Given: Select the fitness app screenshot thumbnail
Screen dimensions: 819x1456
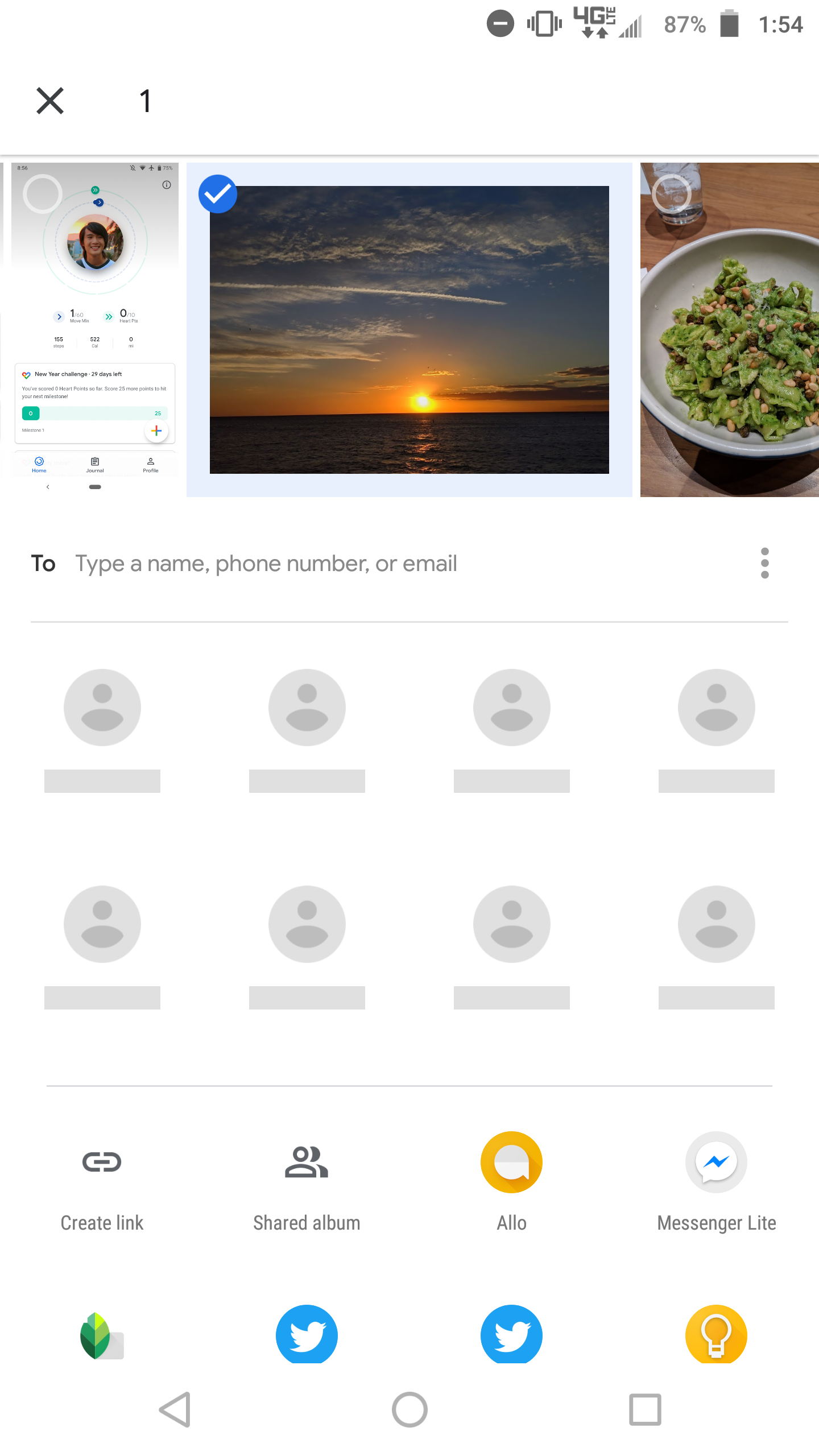Looking at the screenshot, I should coord(91,329).
